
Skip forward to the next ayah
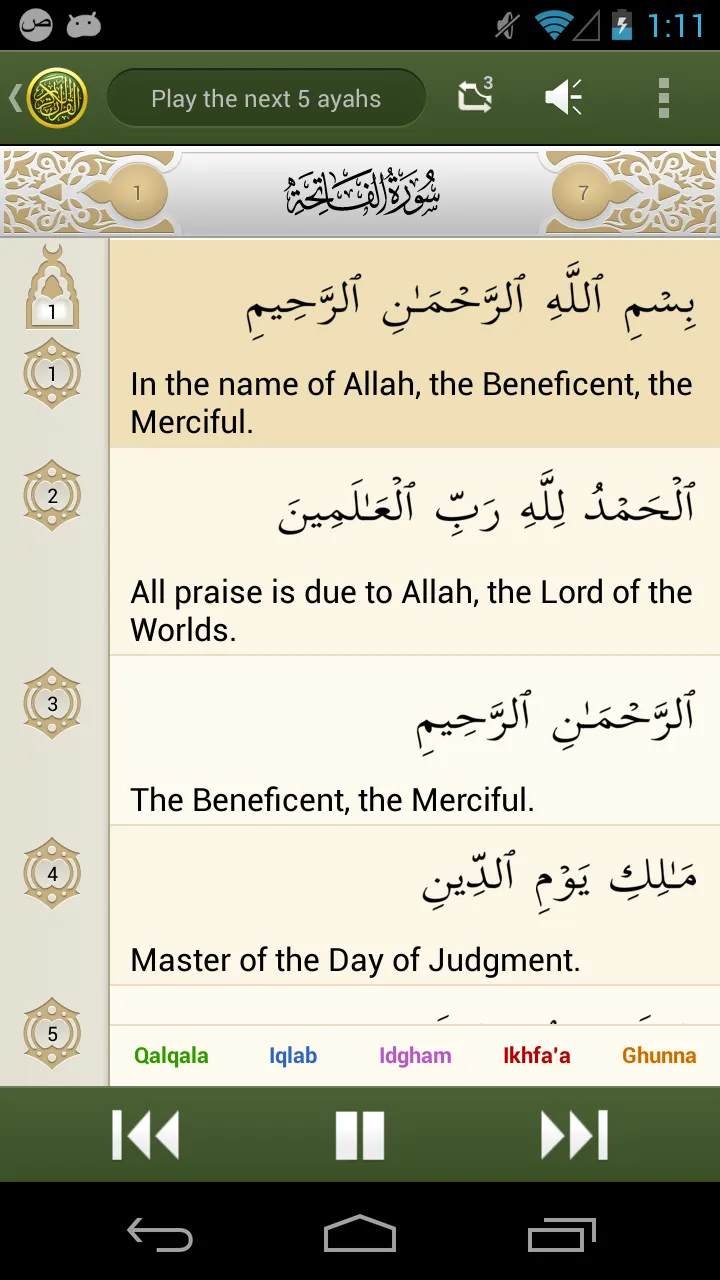click(x=574, y=1133)
